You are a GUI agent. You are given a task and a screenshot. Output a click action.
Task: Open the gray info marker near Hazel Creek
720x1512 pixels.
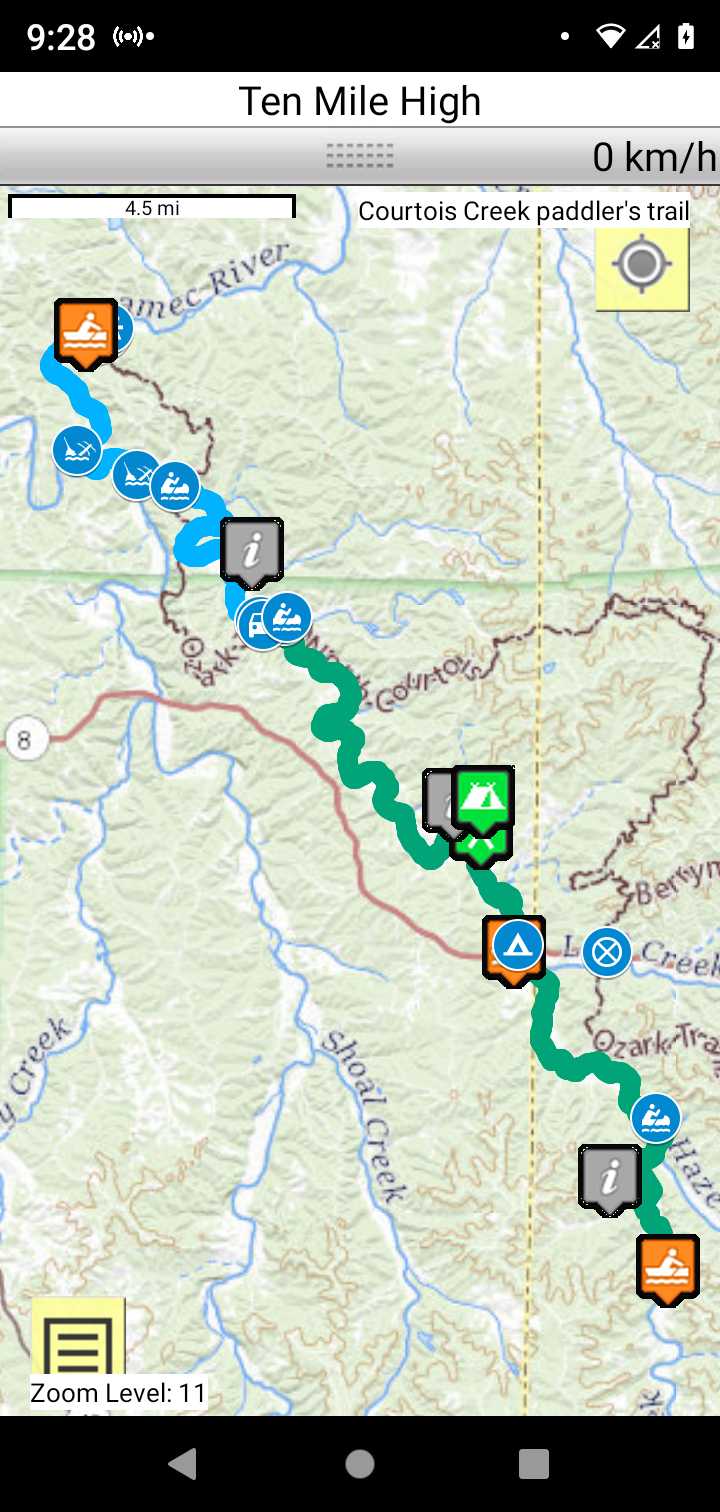[610, 1177]
